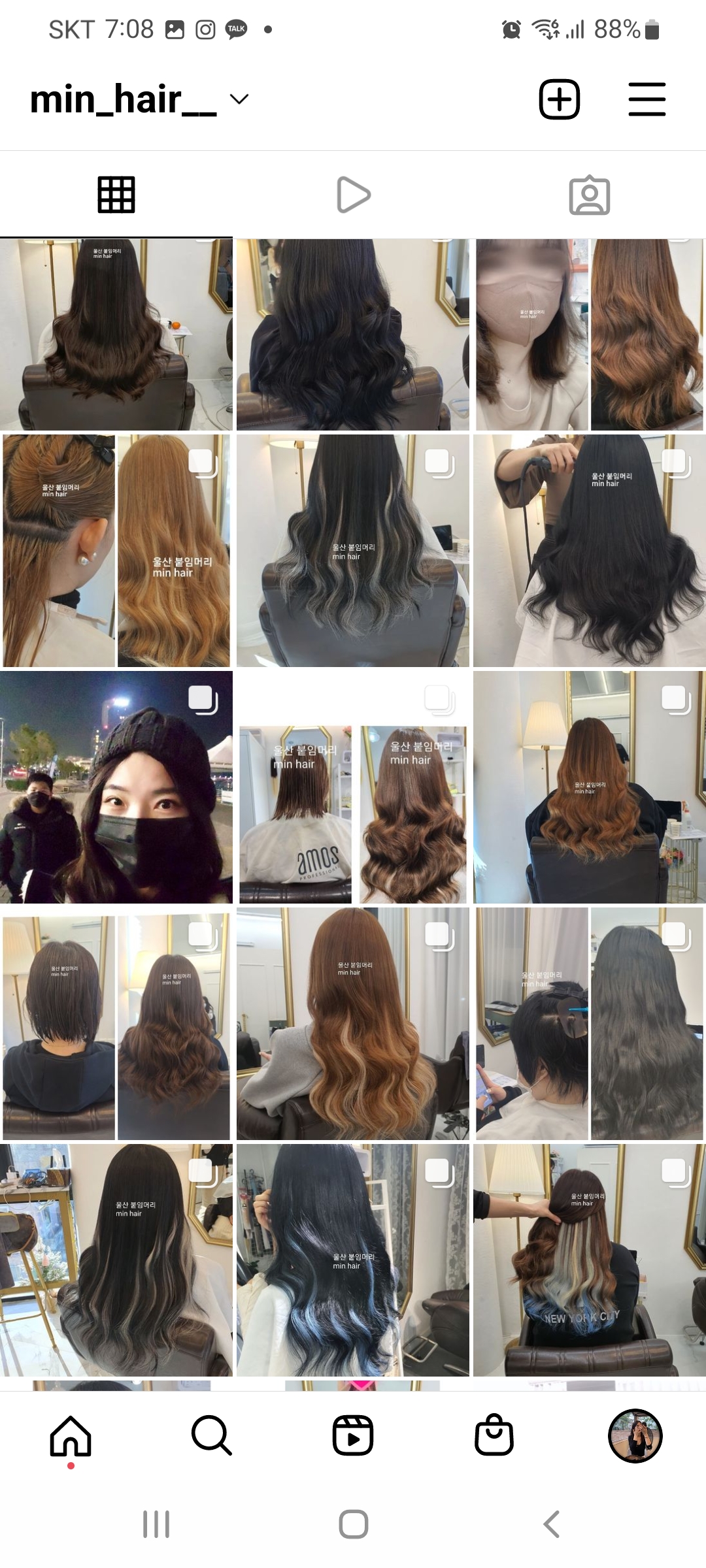Open the NEW YORK CITY shirt hair post
706x1568 pixels.
(x=589, y=1260)
